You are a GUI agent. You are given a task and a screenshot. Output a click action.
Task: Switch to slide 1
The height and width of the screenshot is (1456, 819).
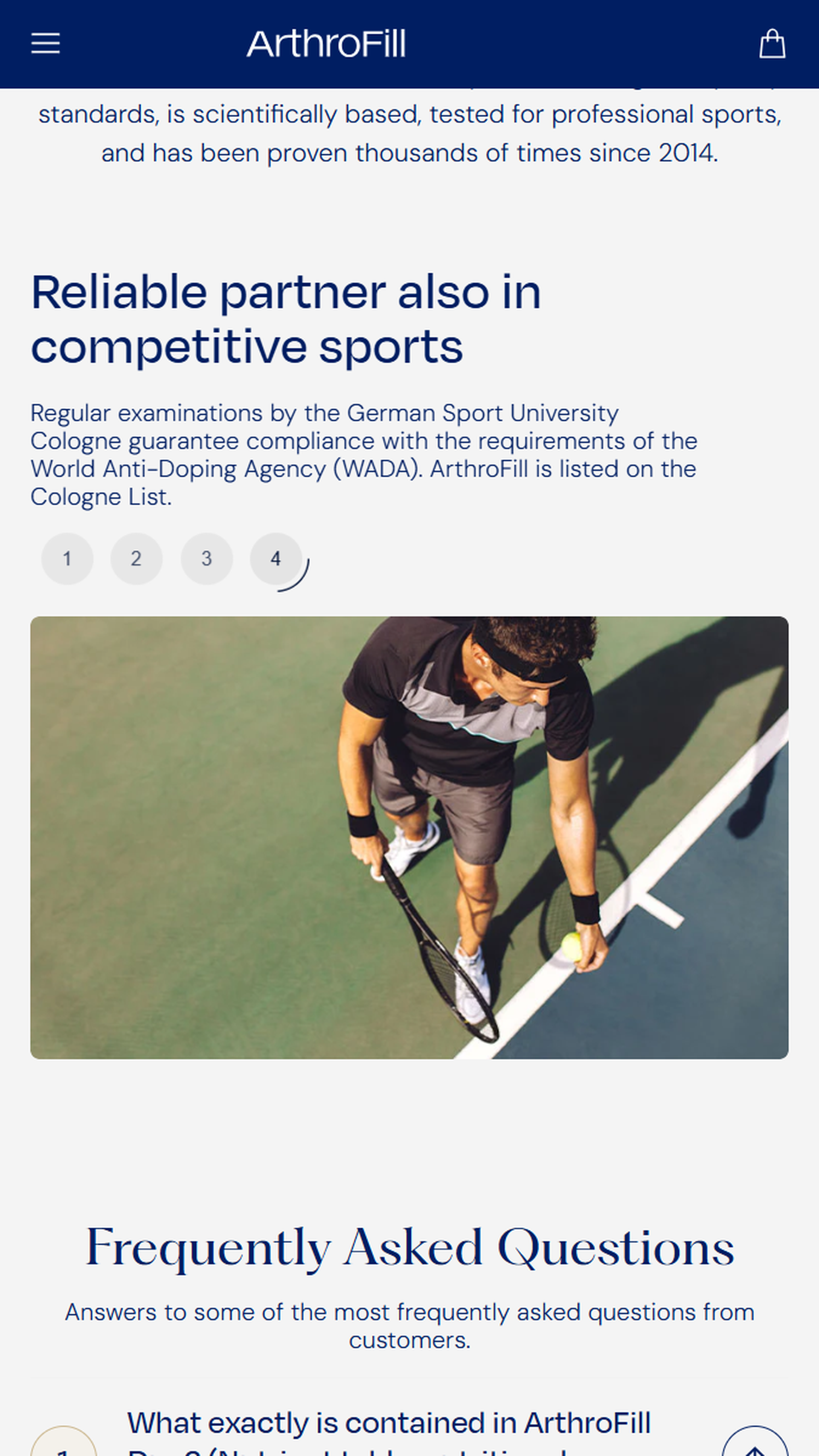[x=67, y=558]
